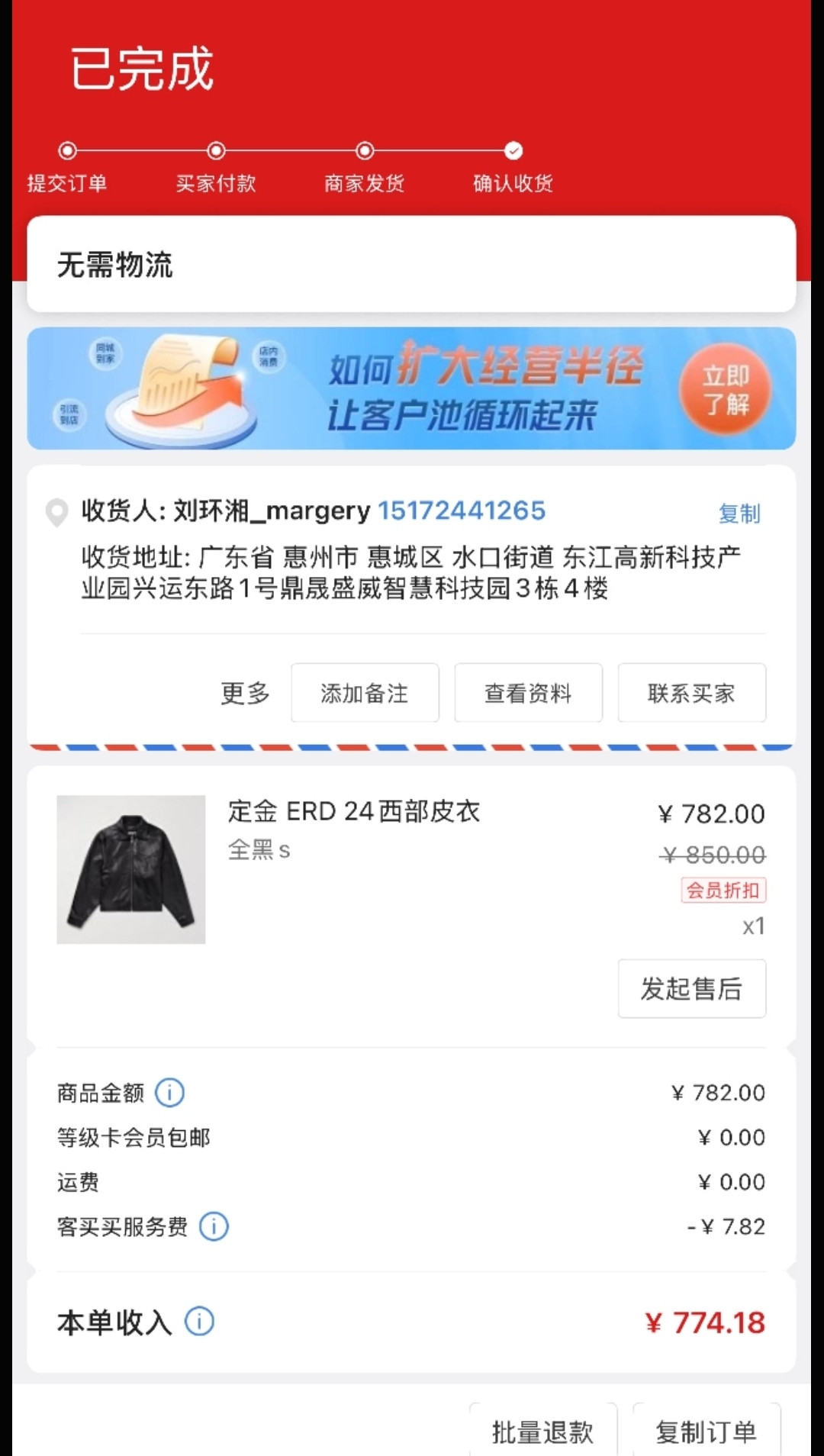Viewport: 824px width, 1456px height.
Task: Open the 更多 options
Action: pos(245,693)
